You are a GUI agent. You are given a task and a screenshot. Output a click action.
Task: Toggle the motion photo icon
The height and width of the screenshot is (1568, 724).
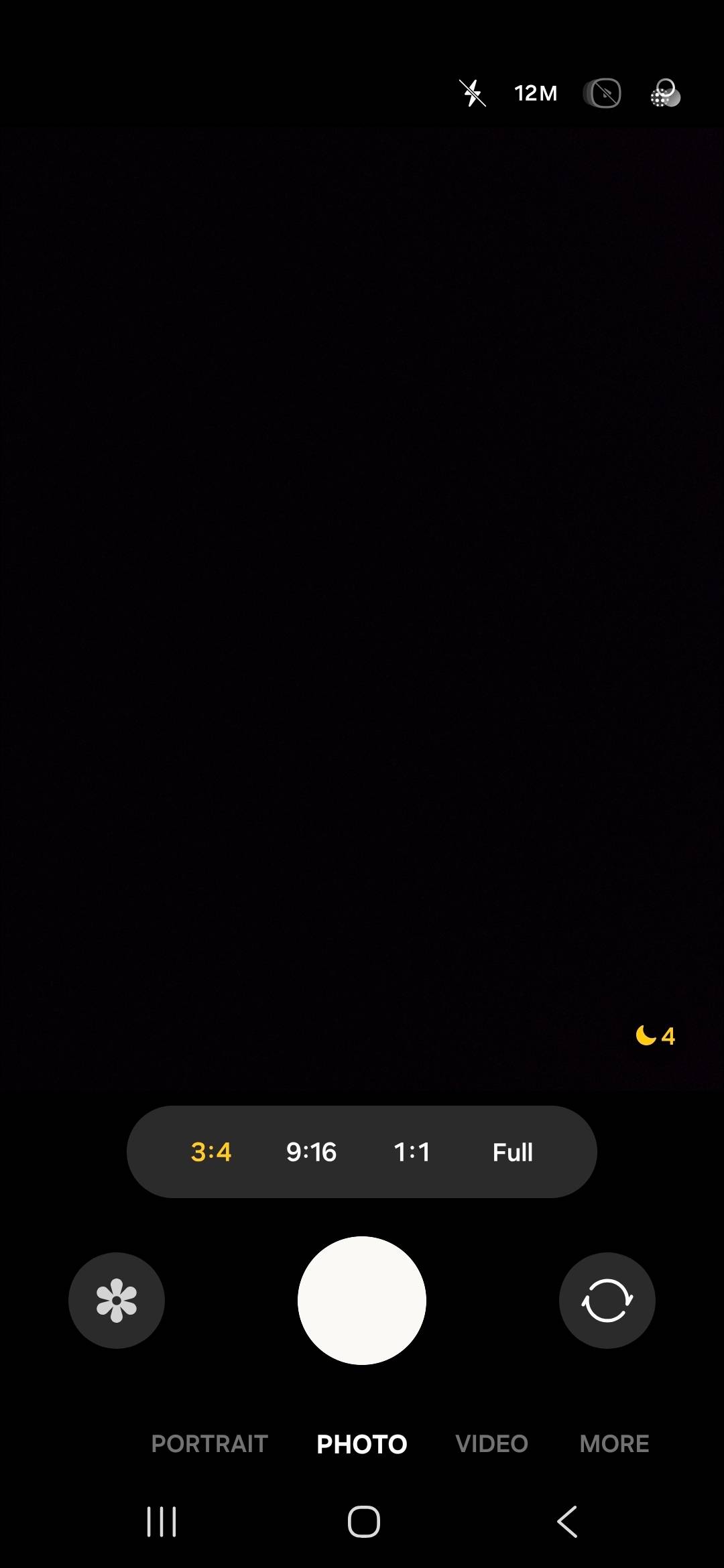[x=602, y=93]
